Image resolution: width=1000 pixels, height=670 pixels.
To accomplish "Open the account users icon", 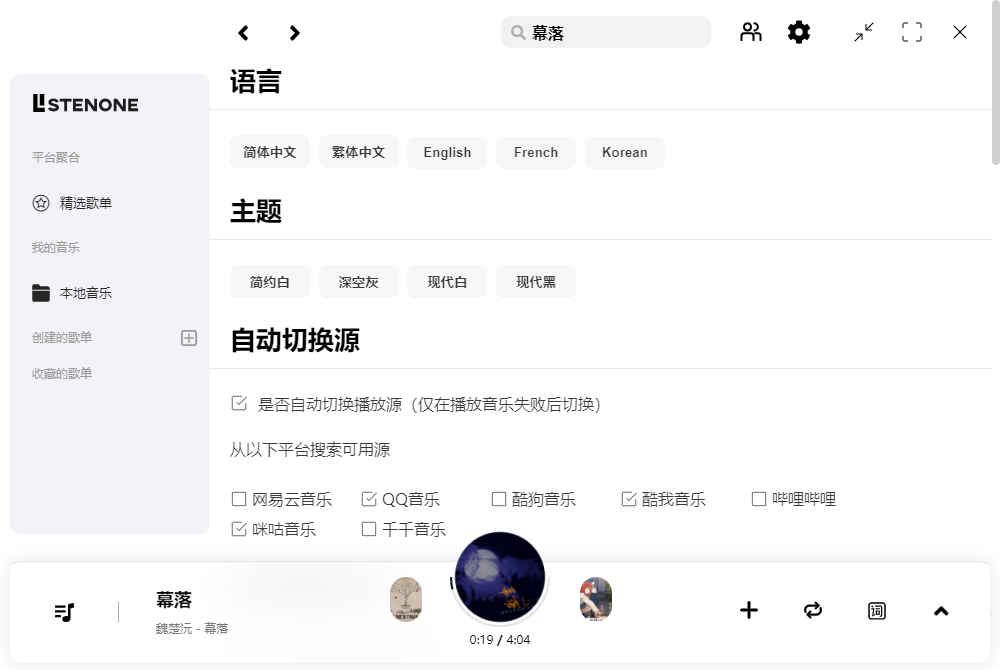I will point(751,32).
